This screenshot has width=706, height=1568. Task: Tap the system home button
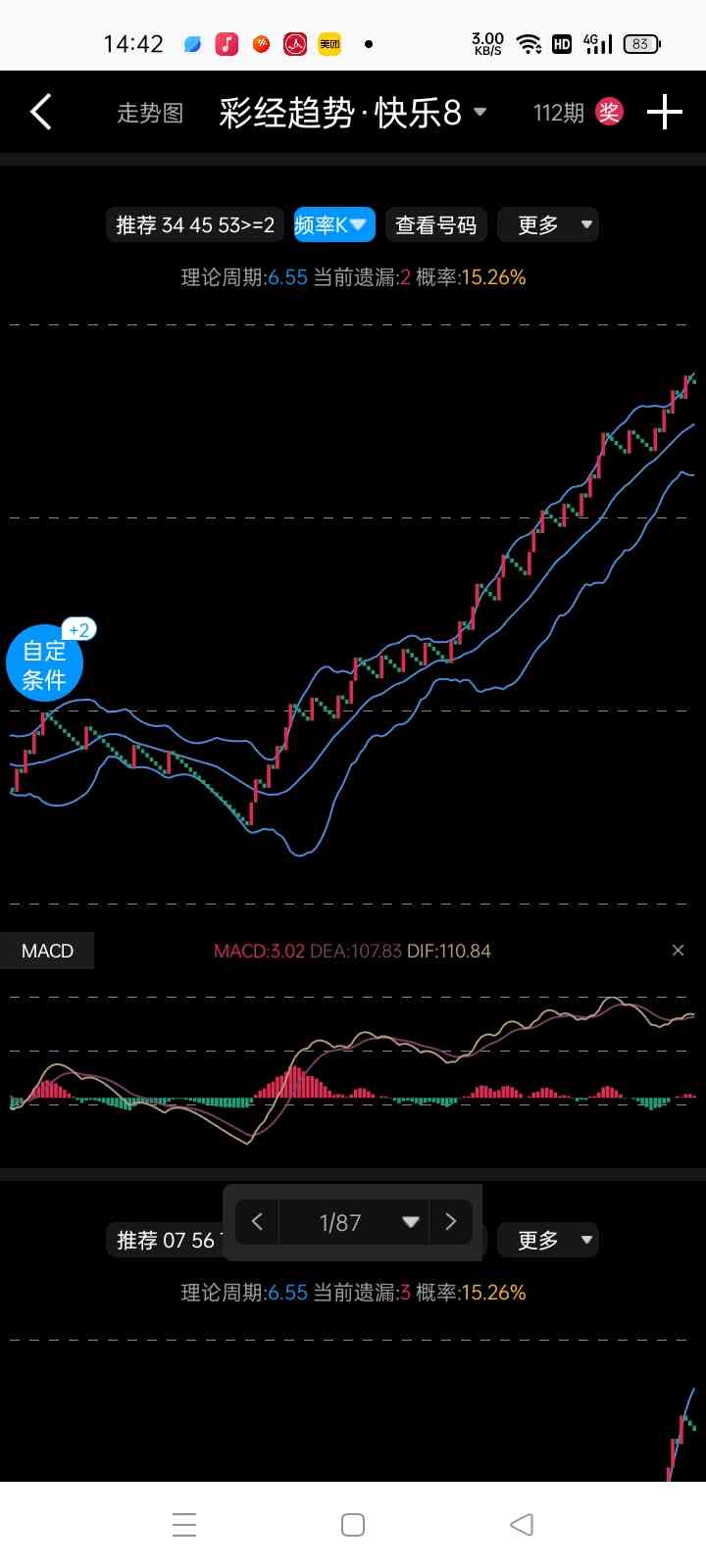tap(353, 1525)
